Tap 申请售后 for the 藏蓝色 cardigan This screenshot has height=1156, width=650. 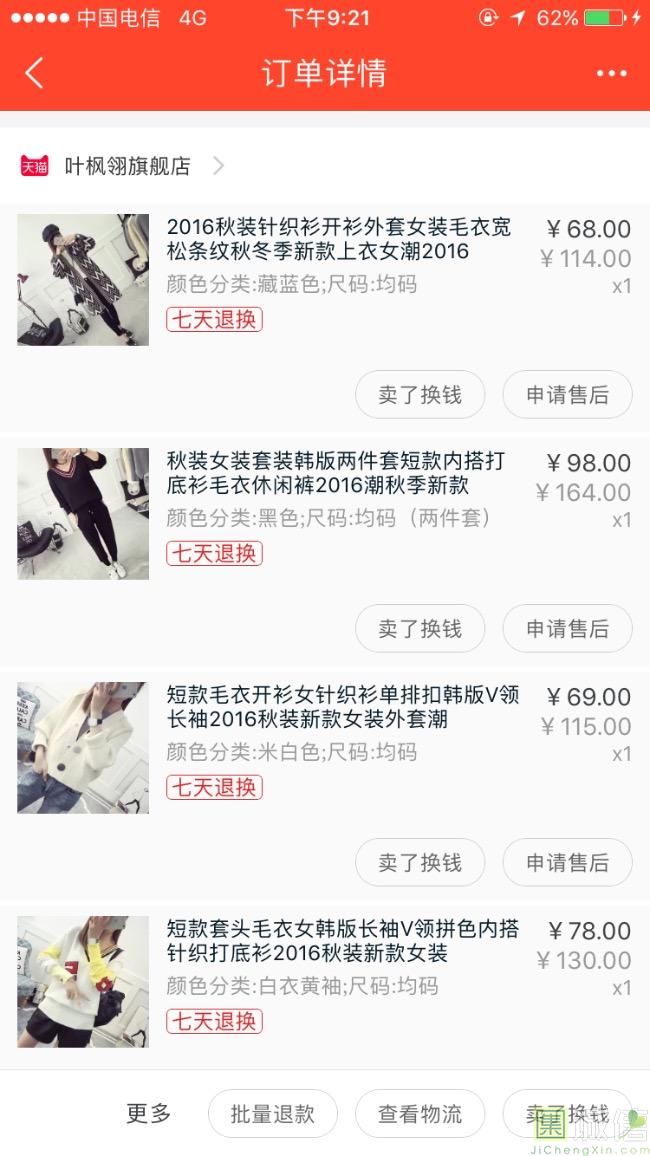pos(567,395)
